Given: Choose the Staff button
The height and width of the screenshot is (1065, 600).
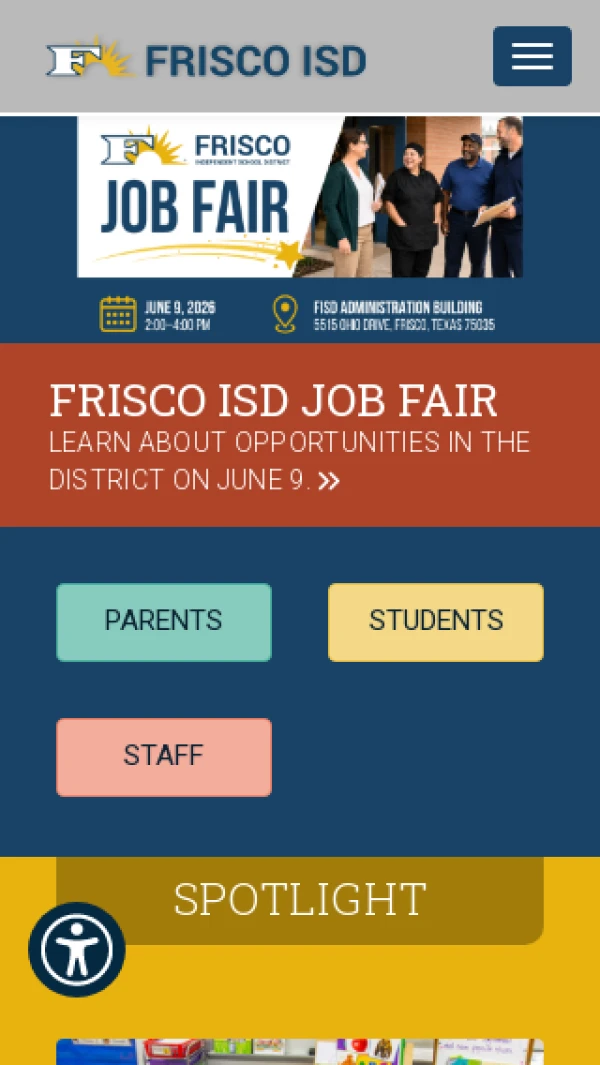Looking at the screenshot, I should tap(164, 757).
